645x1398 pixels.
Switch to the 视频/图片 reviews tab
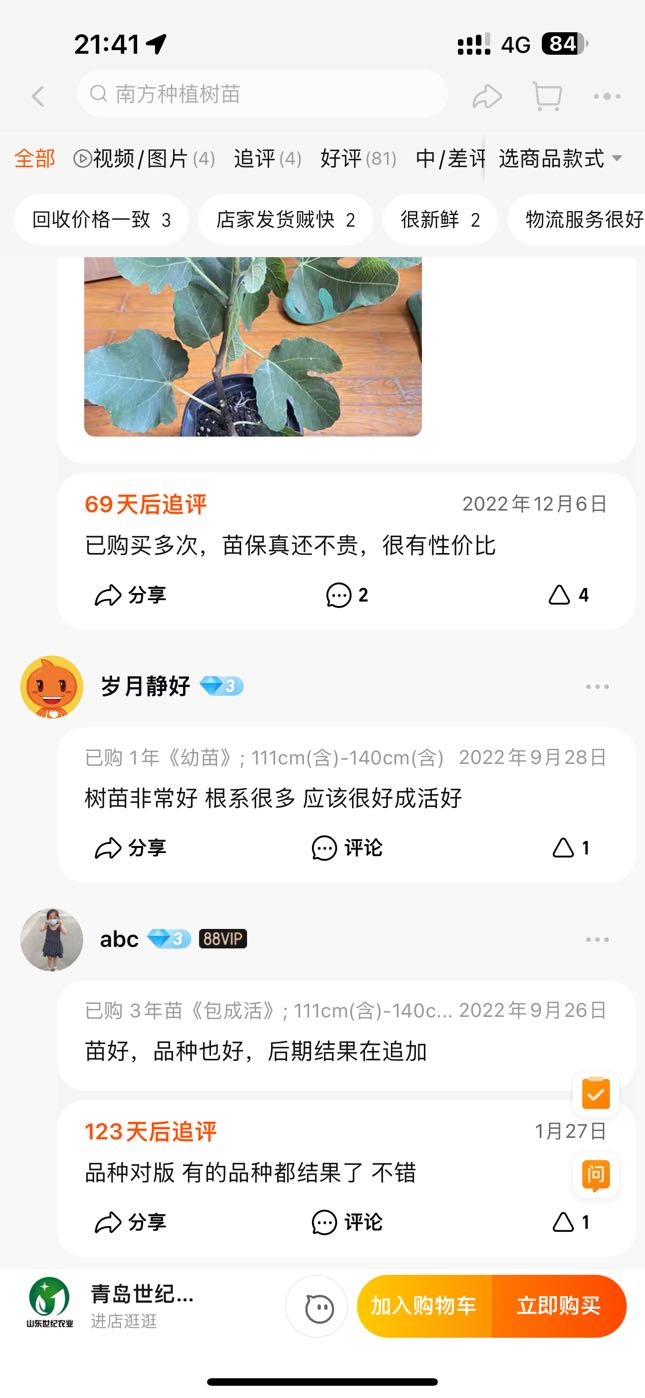[144, 158]
